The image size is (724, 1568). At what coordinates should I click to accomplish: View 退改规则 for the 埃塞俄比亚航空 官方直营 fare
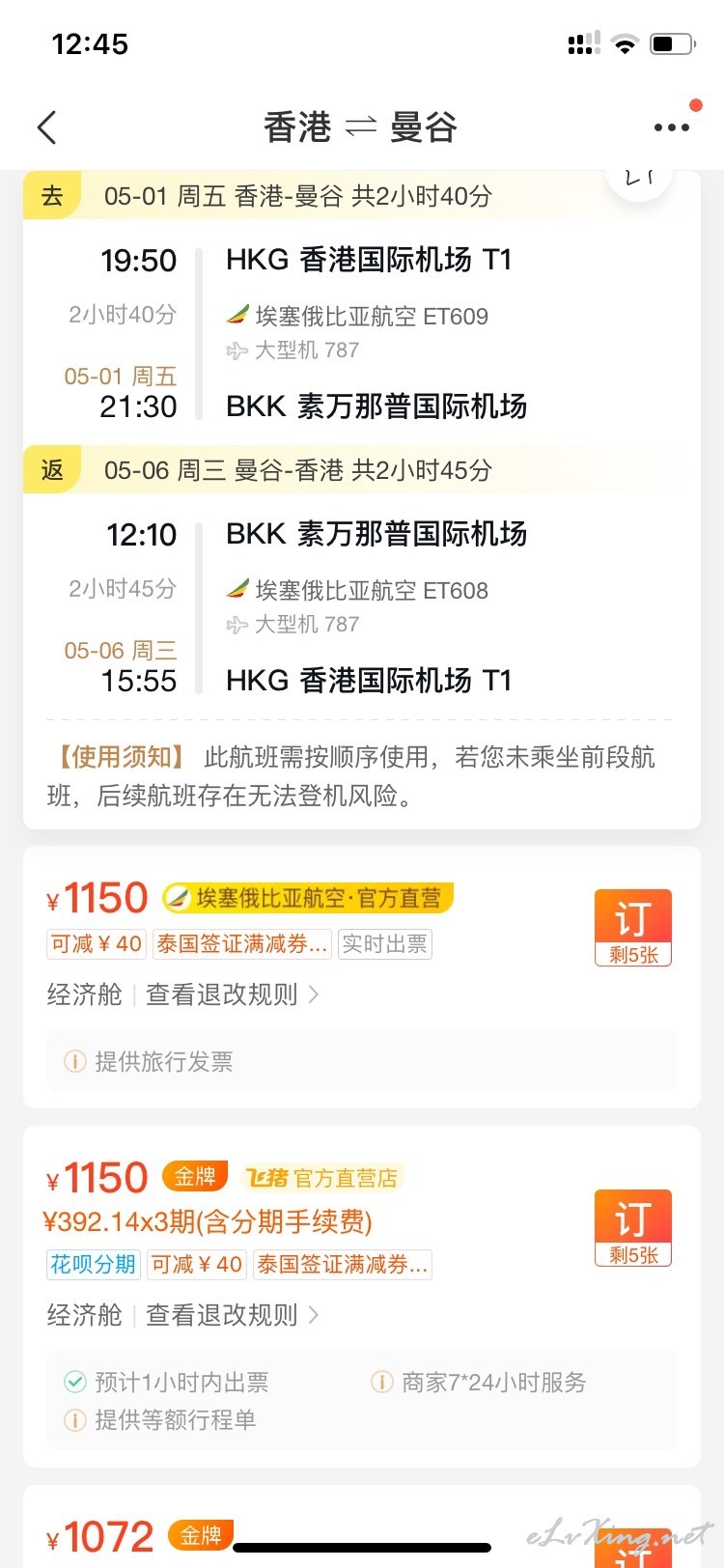tap(232, 994)
